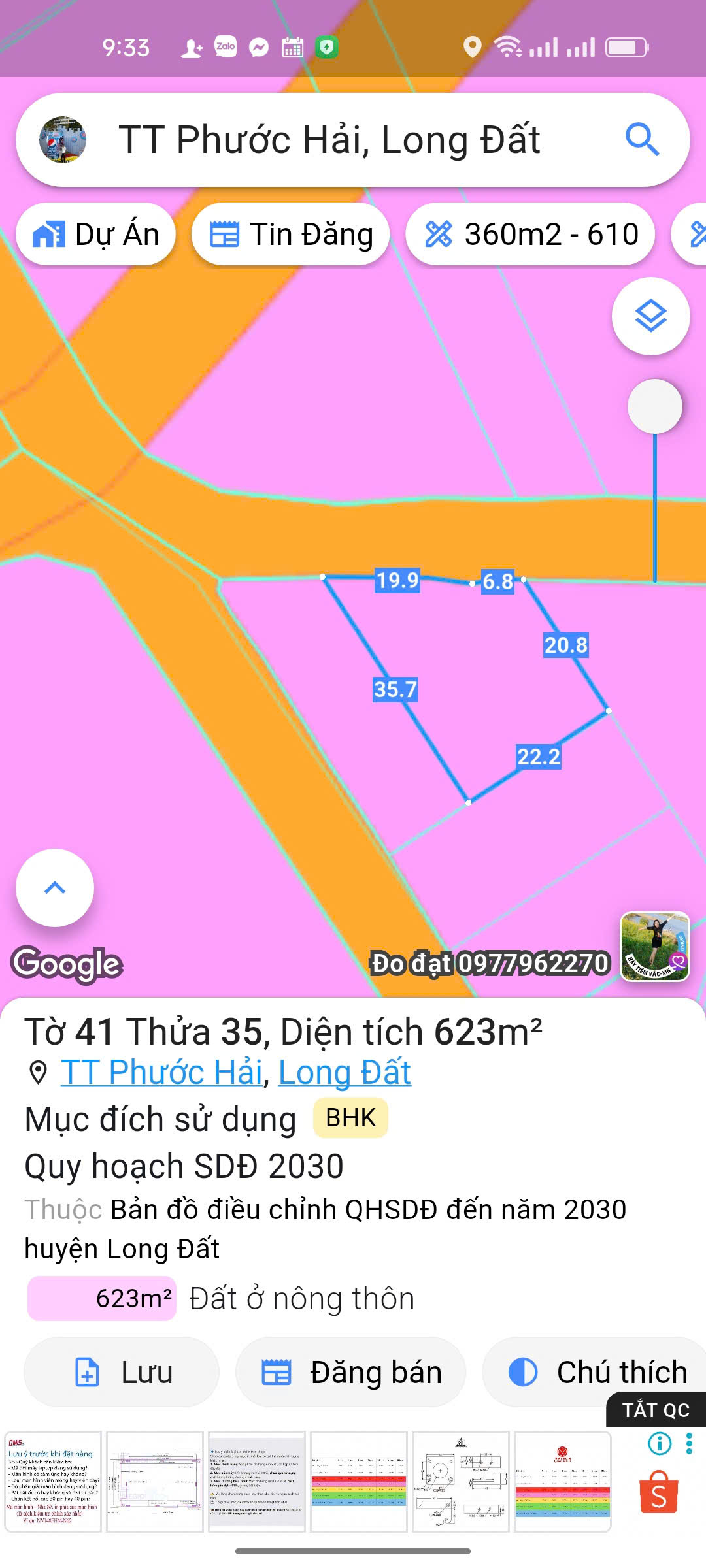The height and width of the screenshot is (1568, 706).
Task: Open the map layers button
Action: [650, 317]
